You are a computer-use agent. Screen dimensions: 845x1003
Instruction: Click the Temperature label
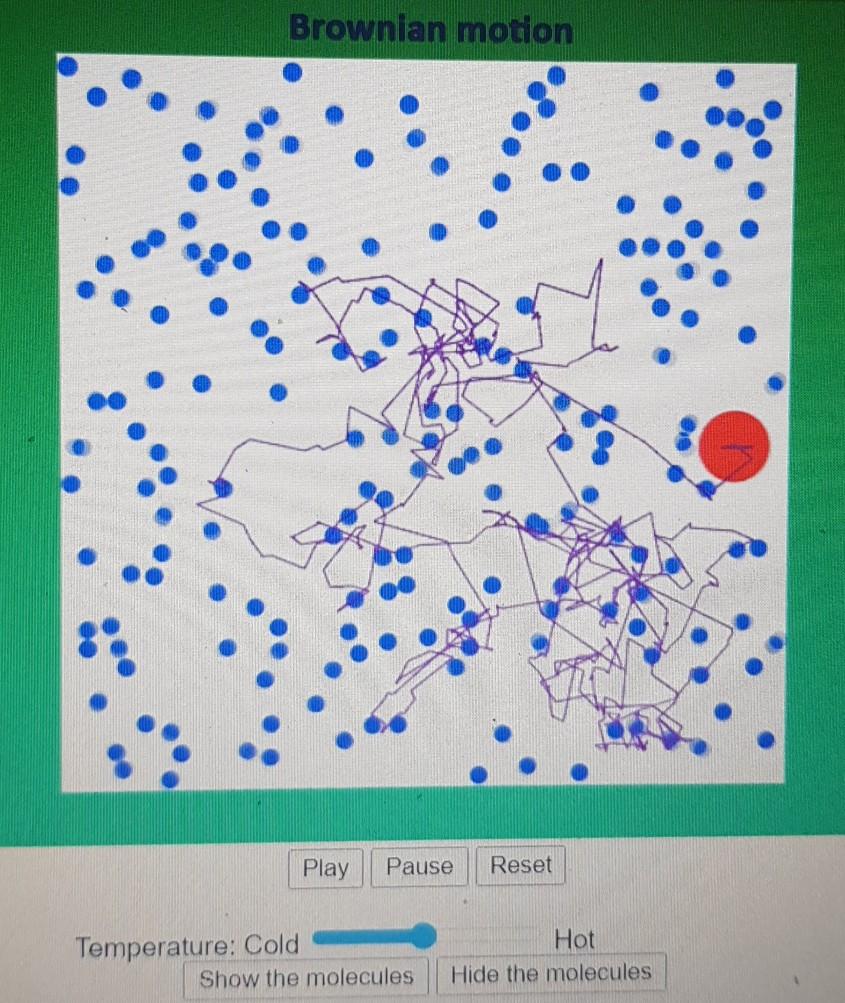[157, 945]
